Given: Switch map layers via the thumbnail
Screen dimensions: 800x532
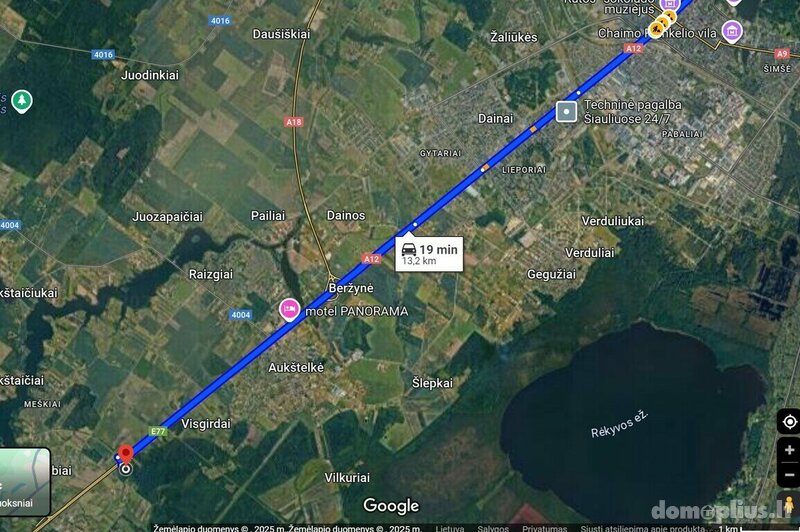Looking at the screenshot, I should pyautogui.click(x=24, y=481).
